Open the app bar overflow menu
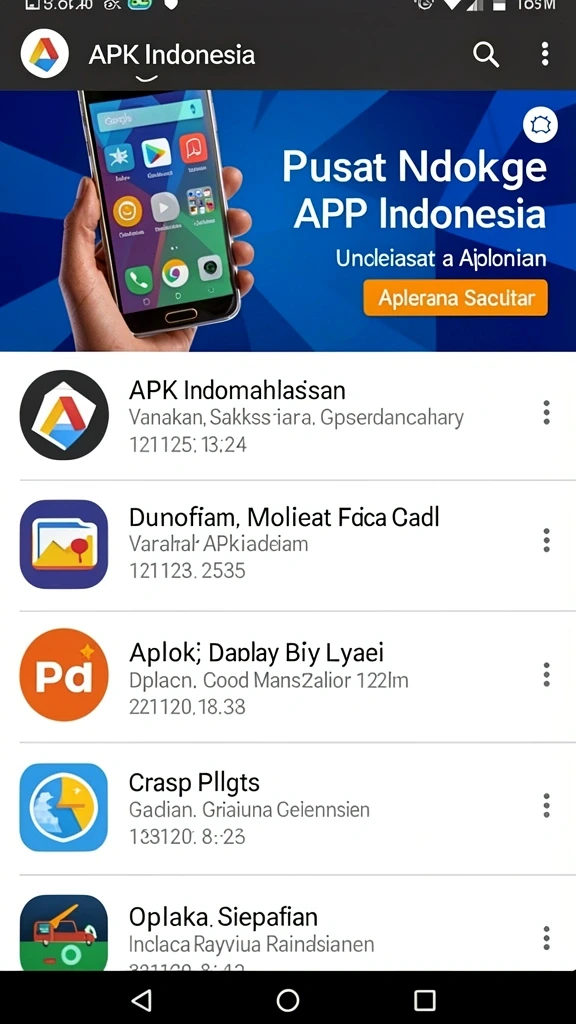The width and height of the screenshot is (576, 1024). point(545,54)
